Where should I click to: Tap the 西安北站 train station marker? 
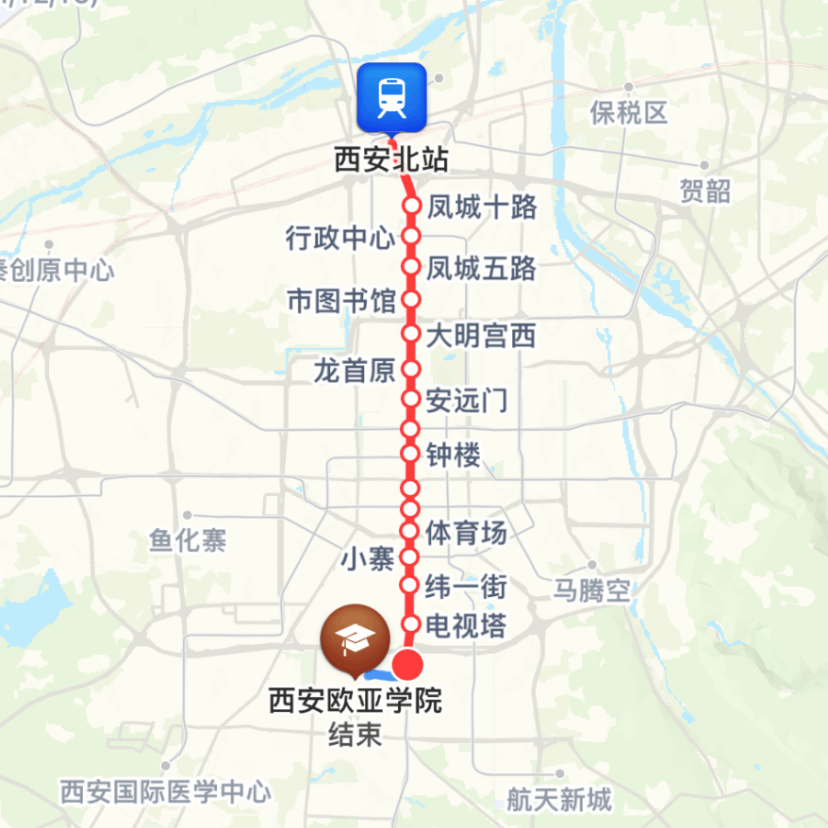[x=392, y=97]
